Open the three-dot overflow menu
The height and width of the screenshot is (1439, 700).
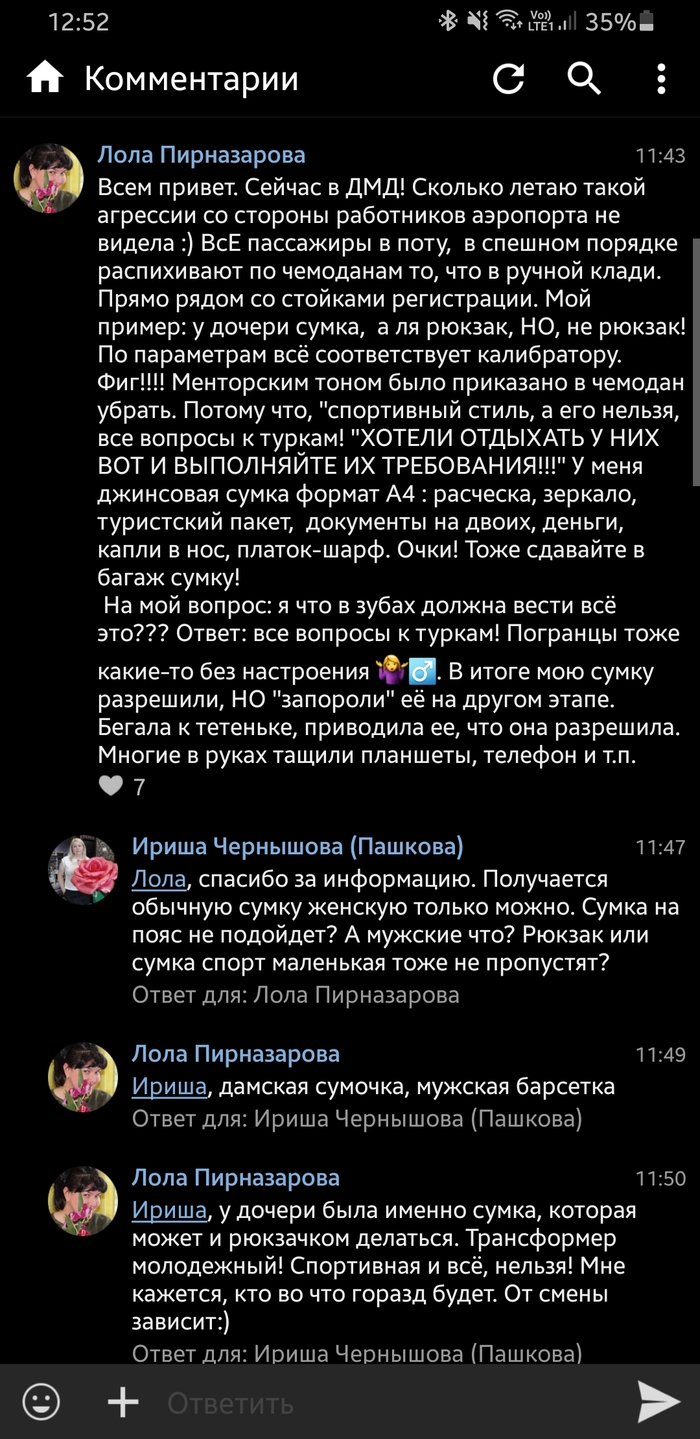[x=661, y=78]
